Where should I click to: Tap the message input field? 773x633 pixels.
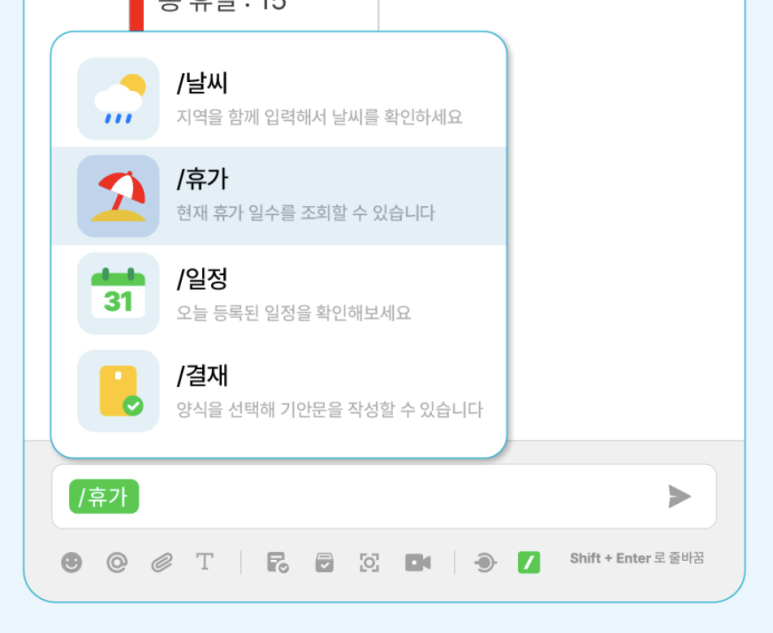400,496
